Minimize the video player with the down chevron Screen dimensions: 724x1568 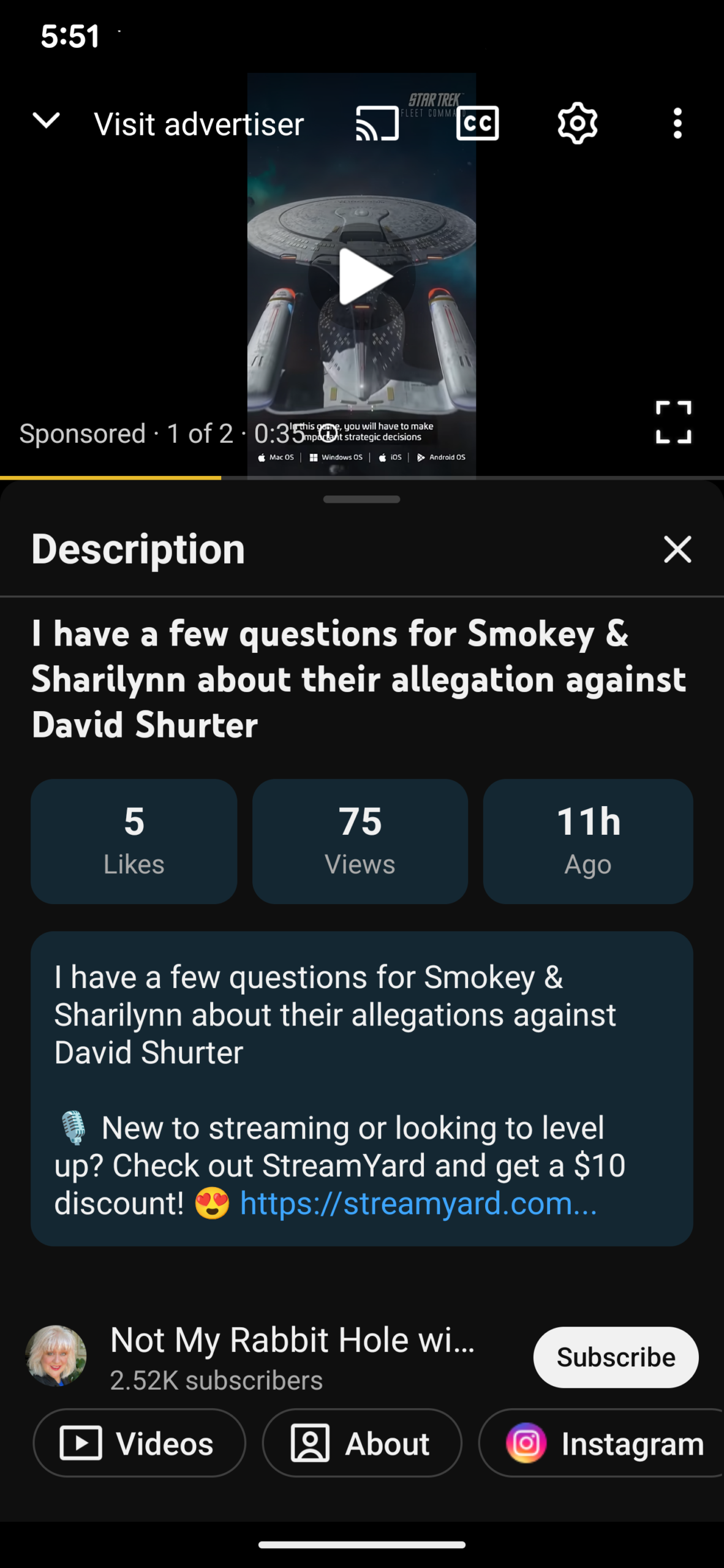[46, 121]
